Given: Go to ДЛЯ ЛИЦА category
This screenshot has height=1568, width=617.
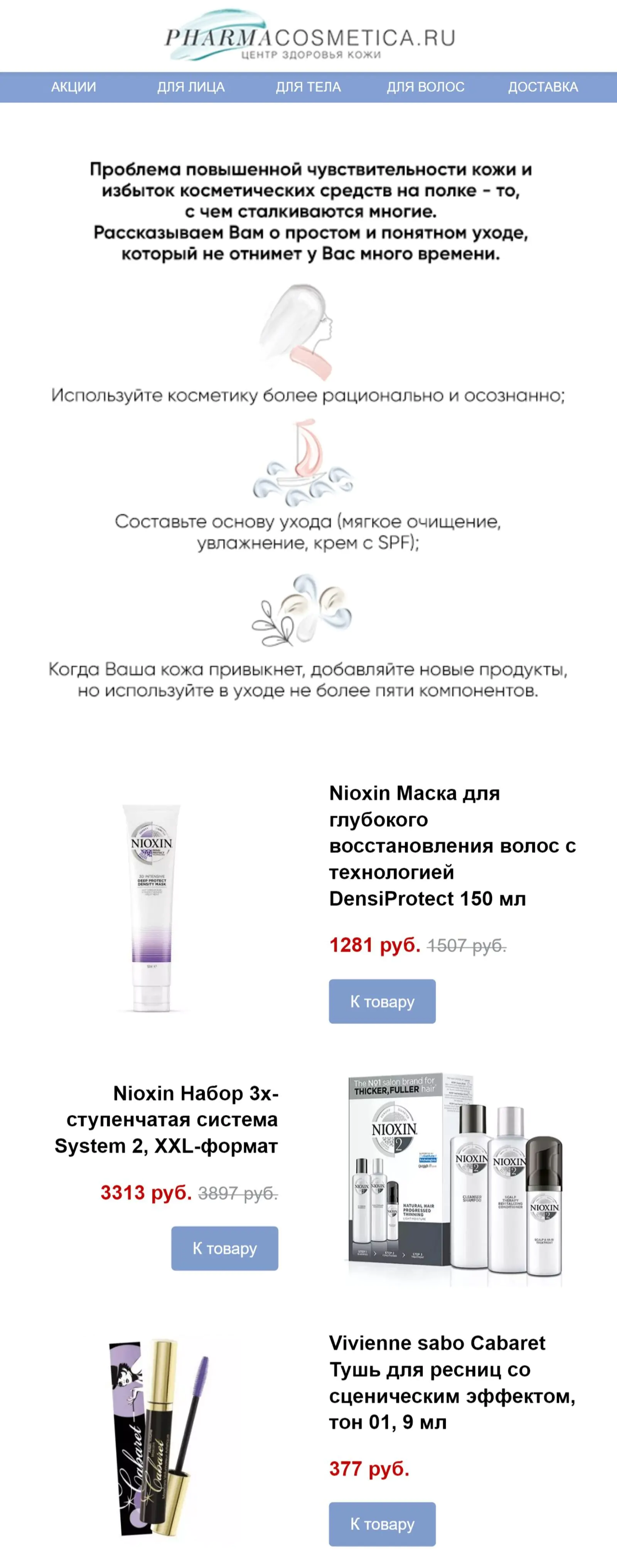Looking at the screenshot, I should point(190,87).
